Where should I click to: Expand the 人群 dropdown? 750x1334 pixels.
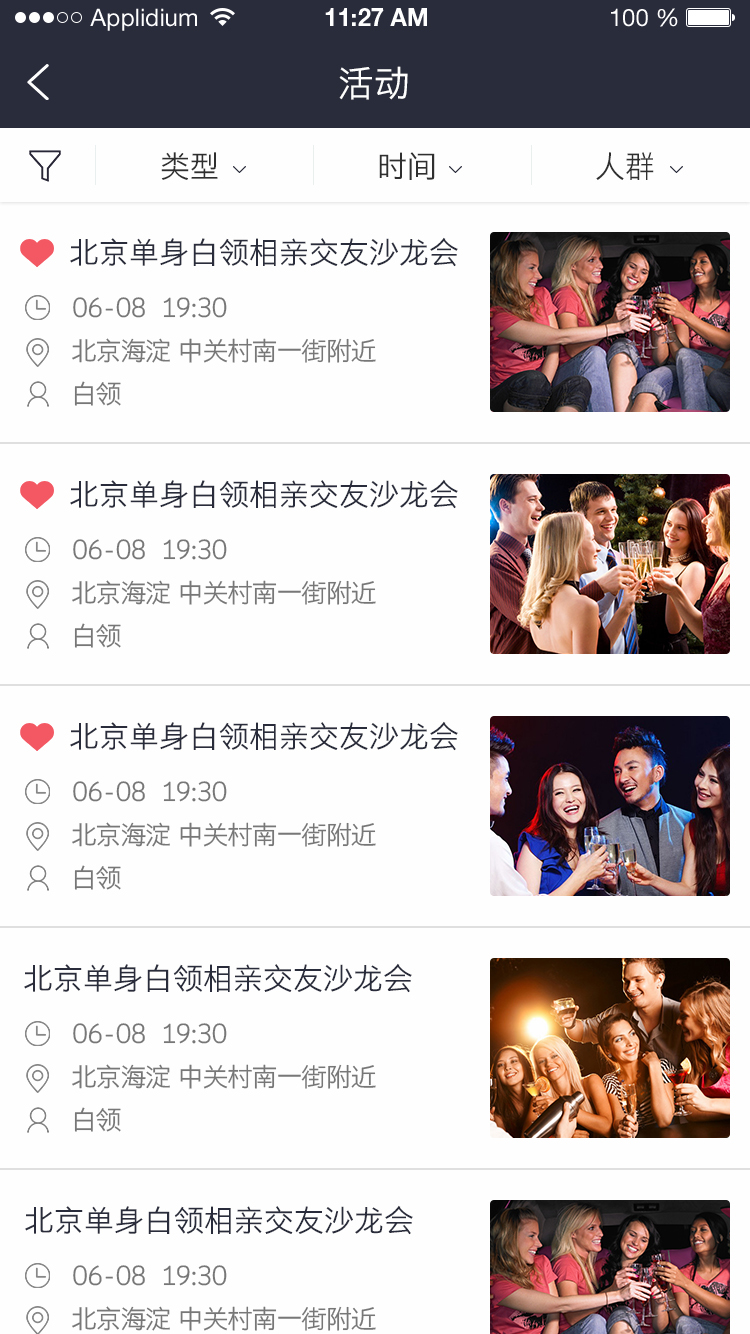[x=640, y=167]
